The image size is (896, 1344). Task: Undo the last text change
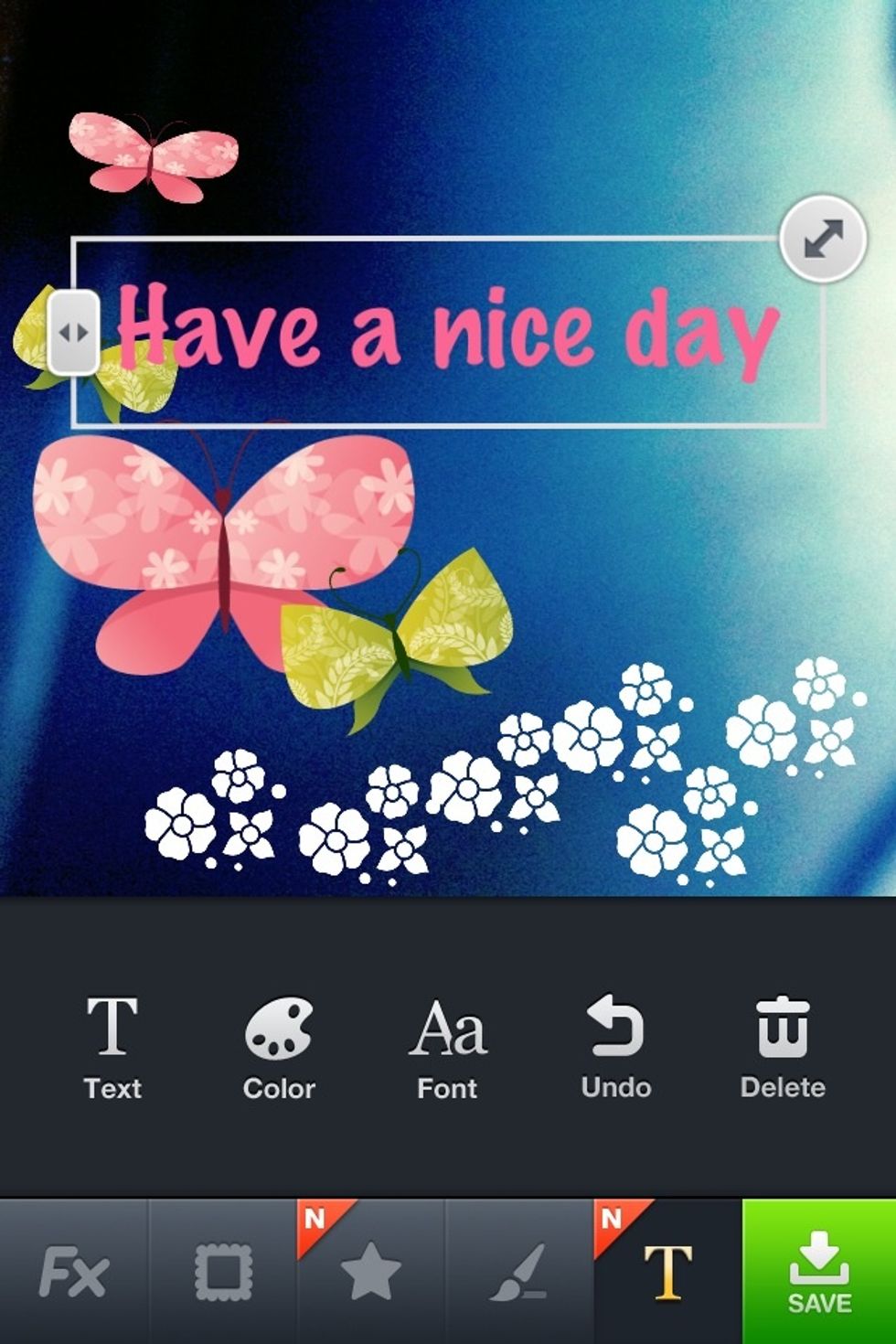pos(615,1047)
